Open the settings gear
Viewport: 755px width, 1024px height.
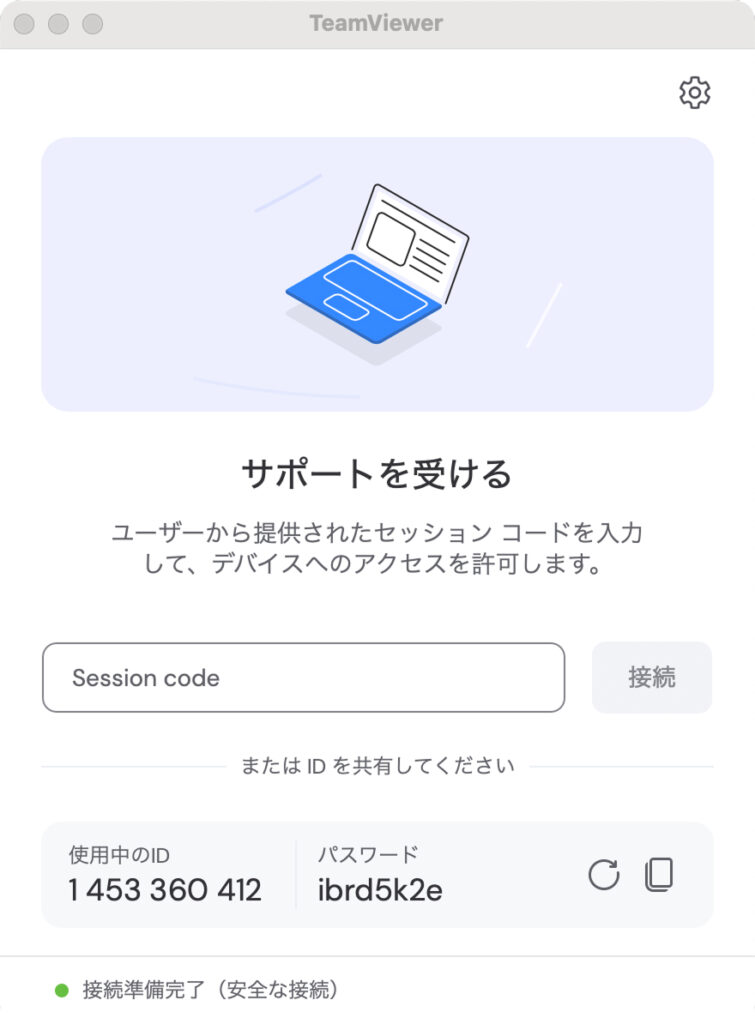tap(694, 93)
